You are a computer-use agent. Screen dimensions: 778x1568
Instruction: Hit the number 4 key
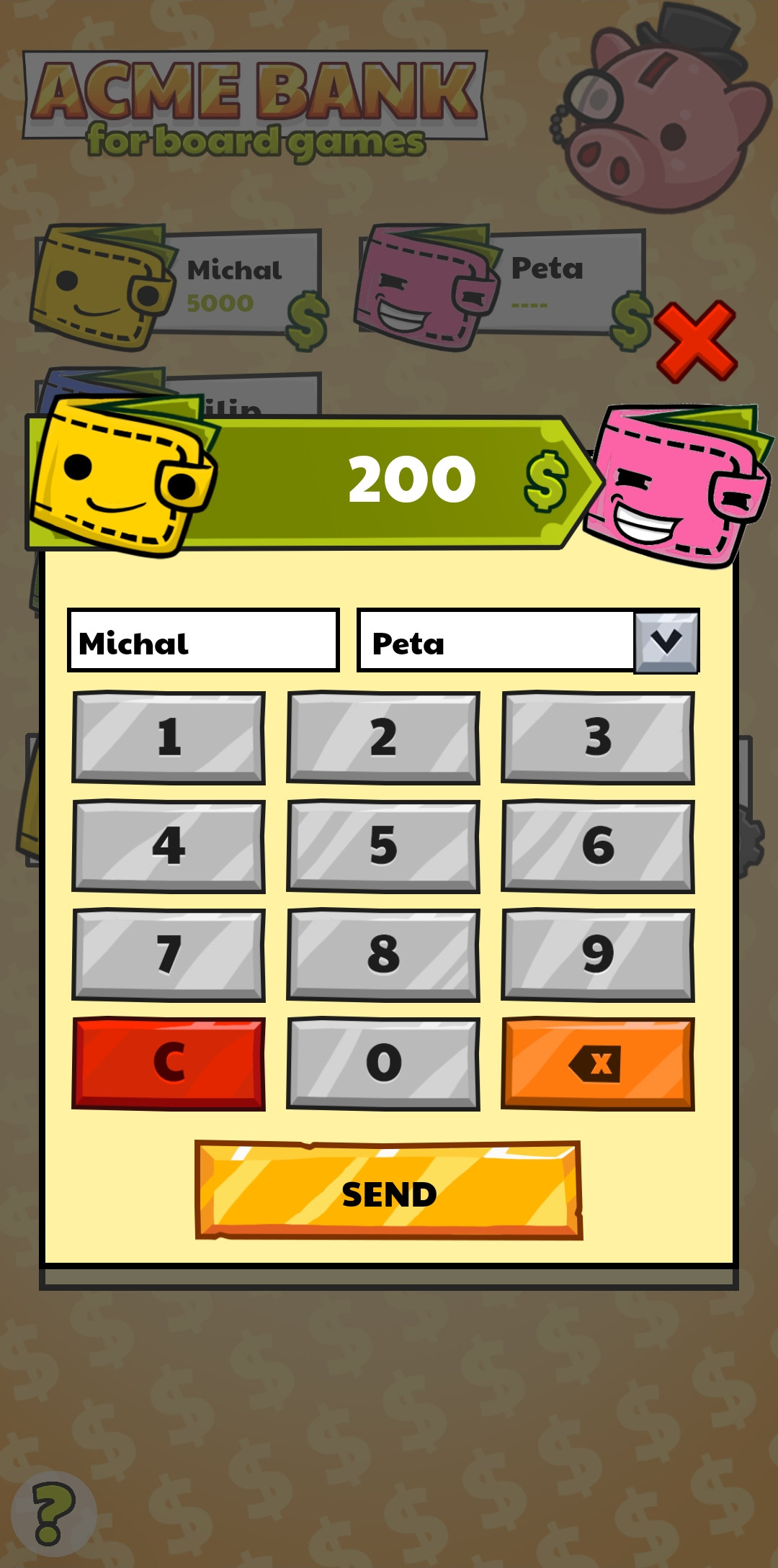pyautogui.click(x=169, y=846)
